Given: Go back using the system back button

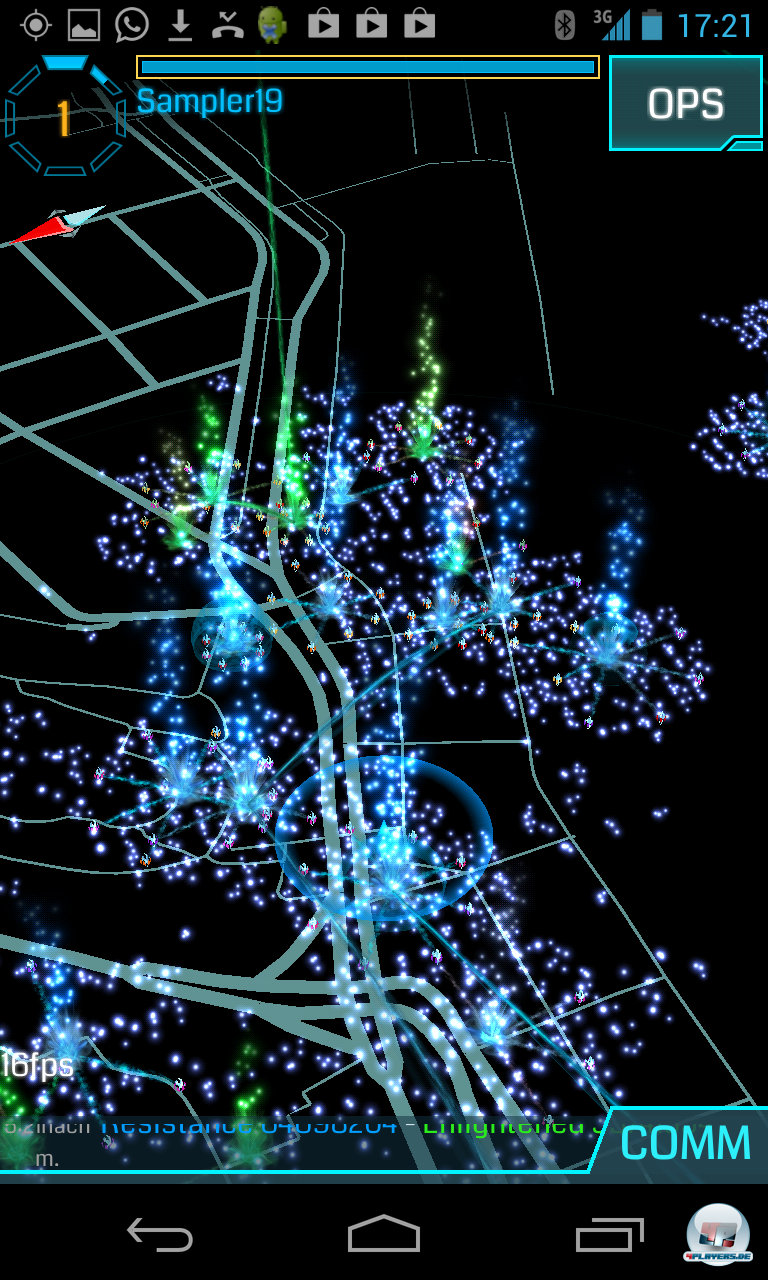Looking at the screenshot, I should (160, 1235).
